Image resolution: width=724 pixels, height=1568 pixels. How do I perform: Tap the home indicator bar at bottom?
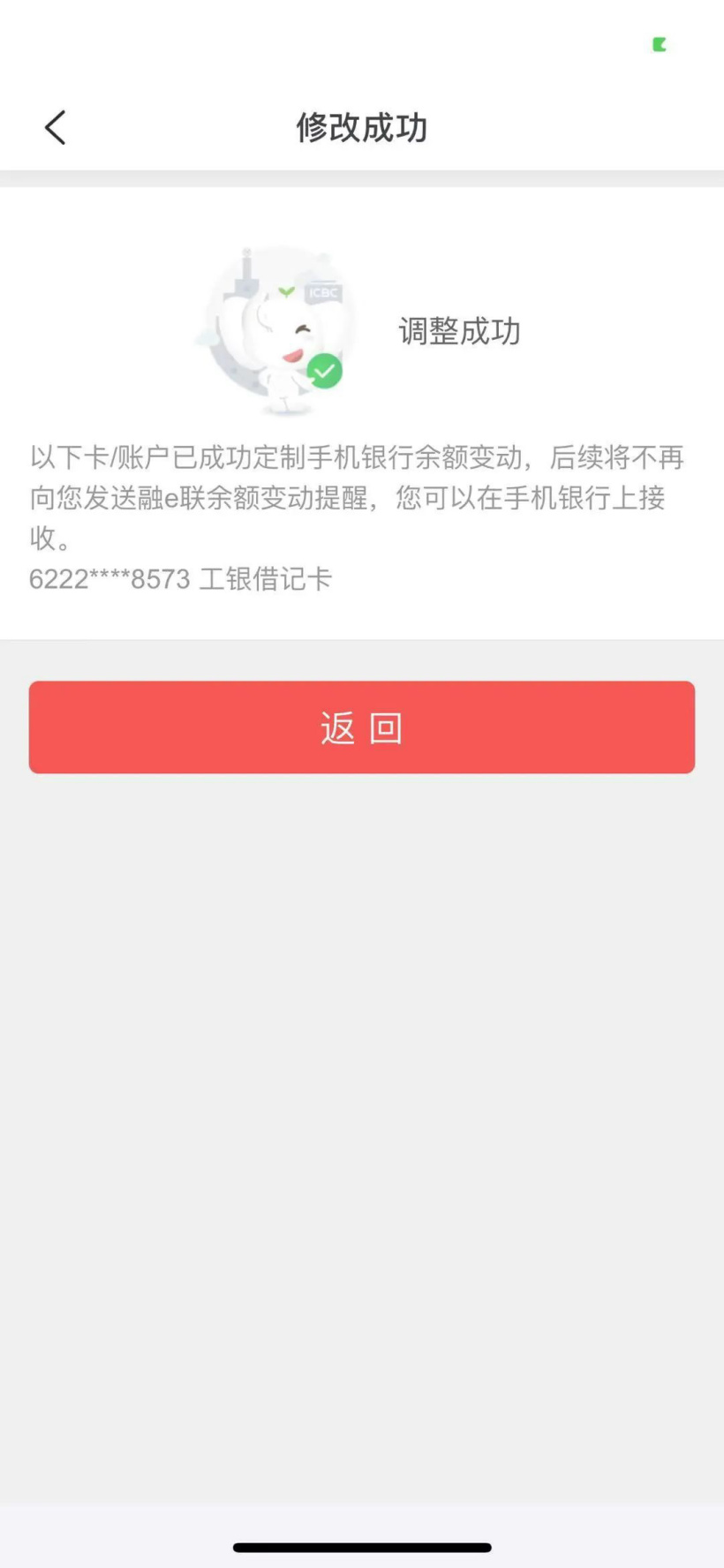362,1540
